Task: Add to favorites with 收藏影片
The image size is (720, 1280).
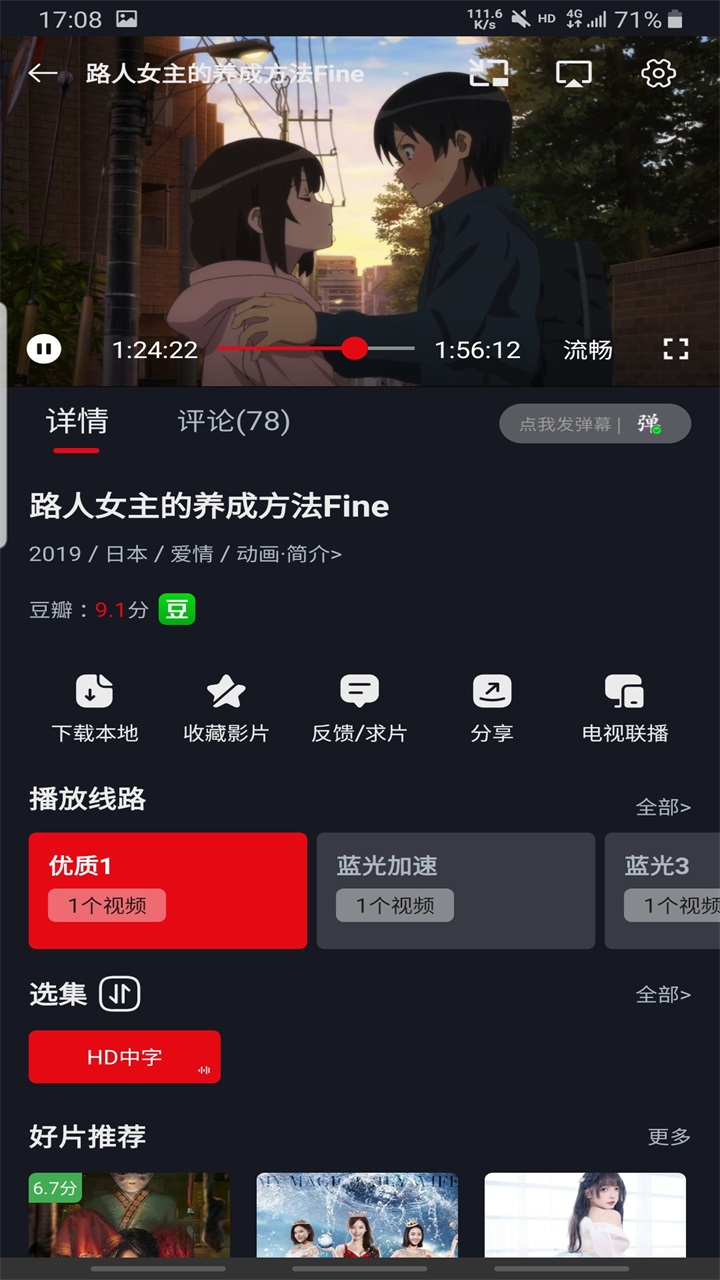Action: [x=226, y=707]
